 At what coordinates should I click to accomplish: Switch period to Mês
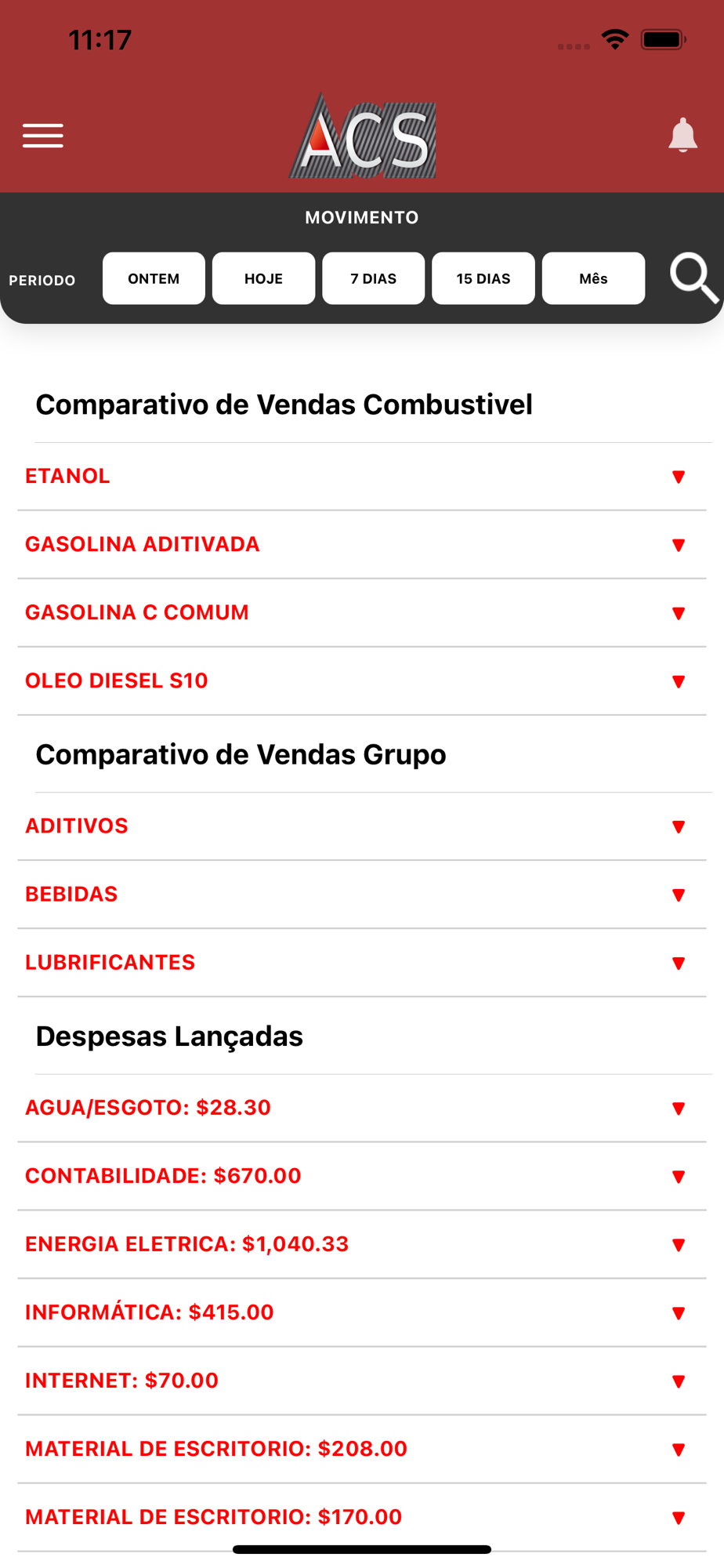pos(593,278)
